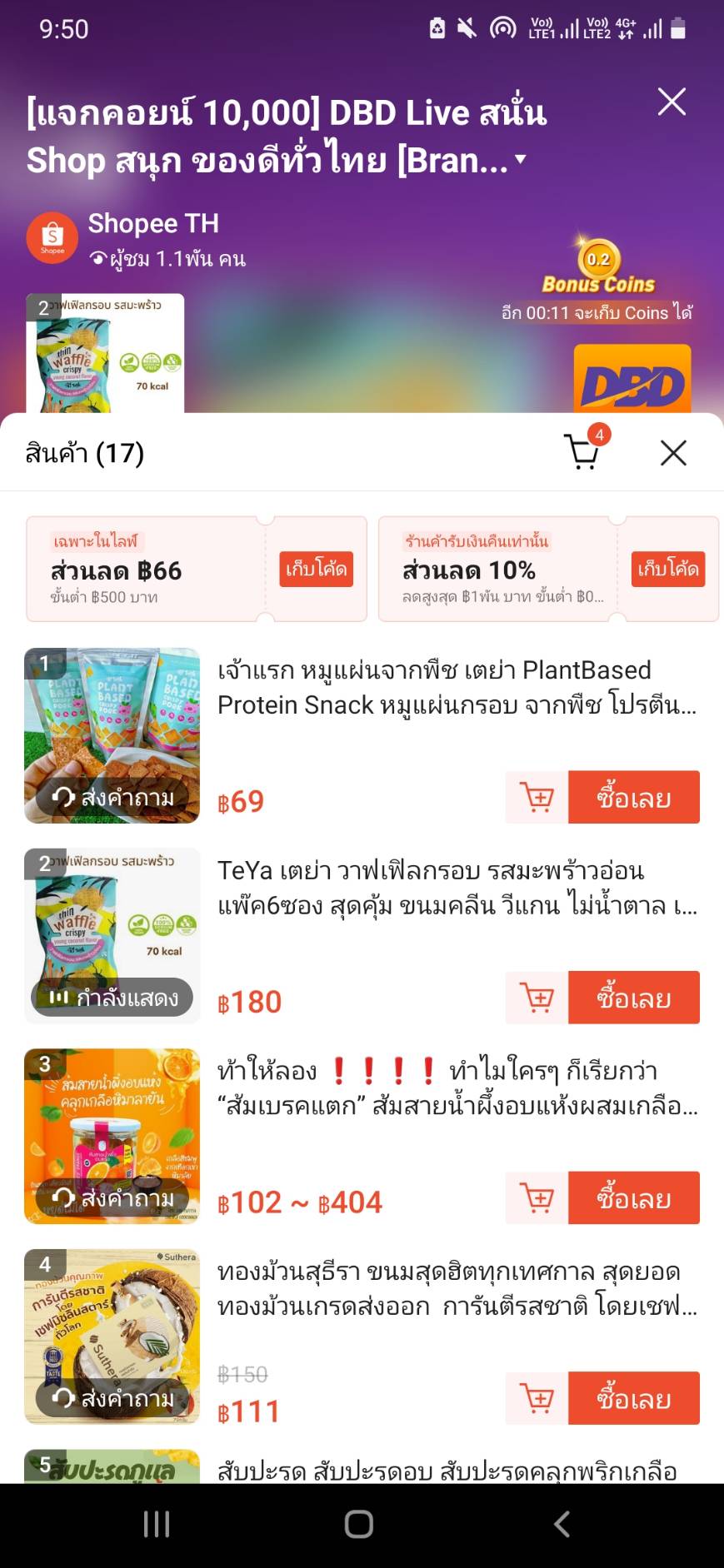Send a question about product number 1
Image resolution: width=724 pixels, height=1568 pixels.
point(113,798)
